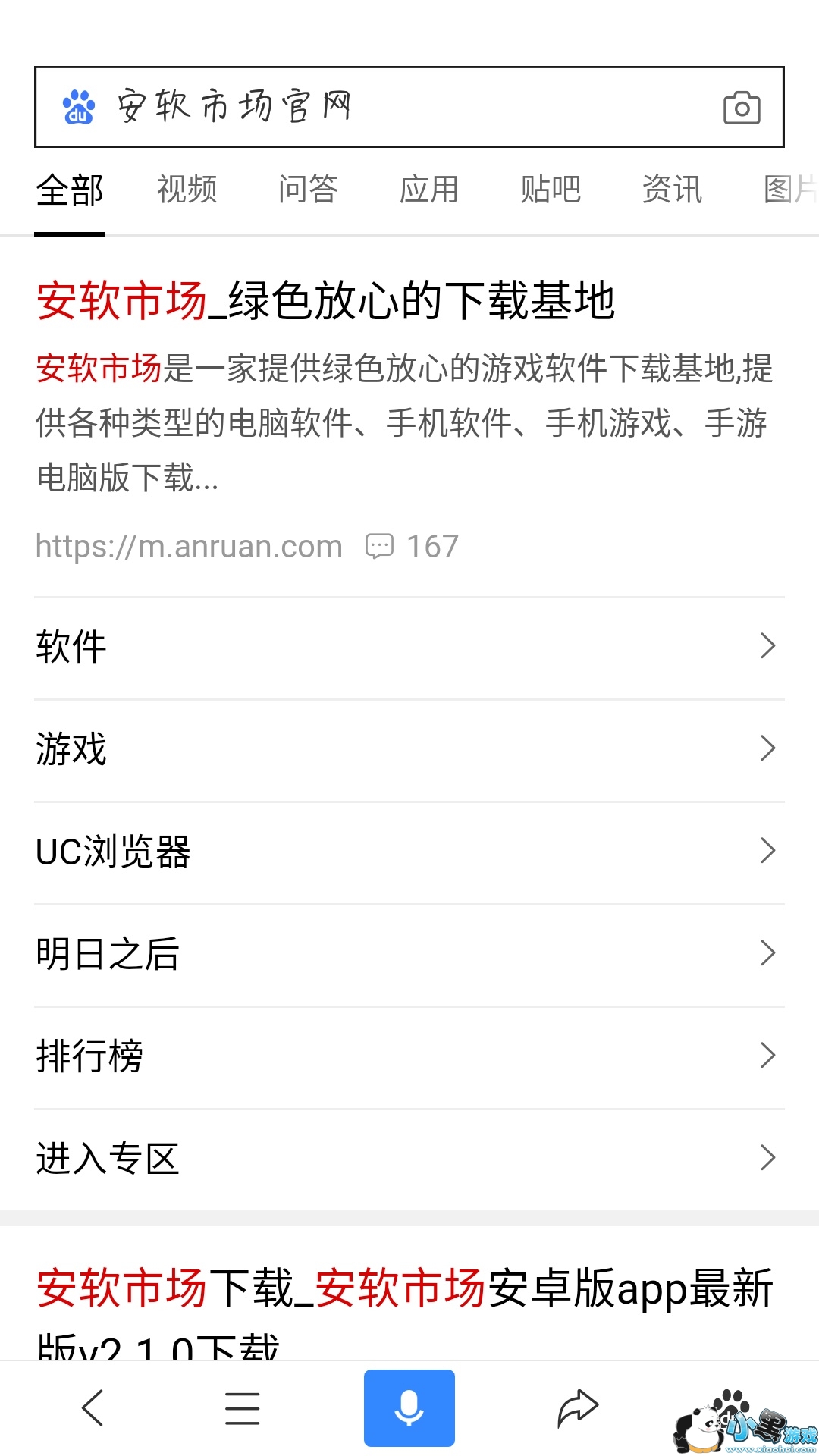Share this page
819x1456 pixels.
(578, 1408)
